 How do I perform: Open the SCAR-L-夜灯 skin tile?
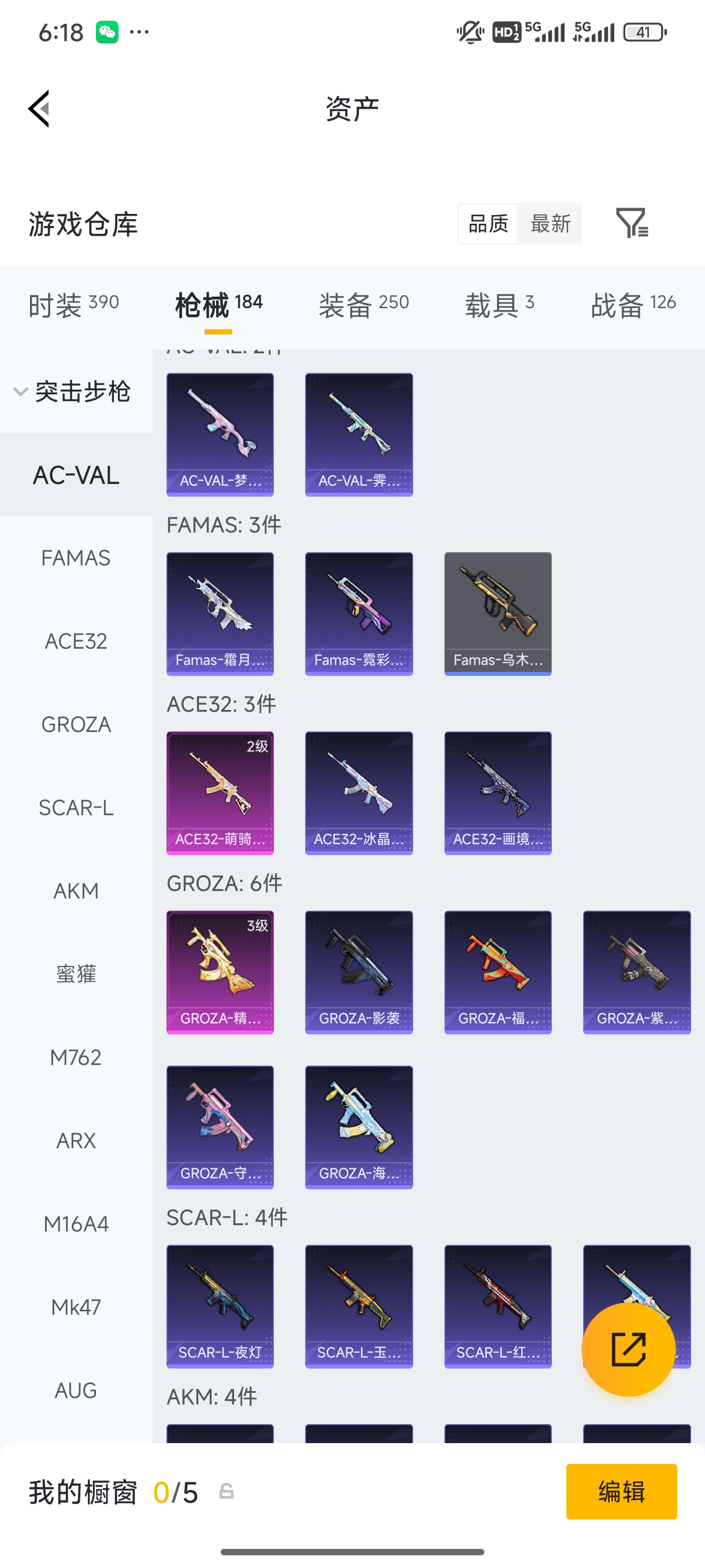(x=220, y=1306)
